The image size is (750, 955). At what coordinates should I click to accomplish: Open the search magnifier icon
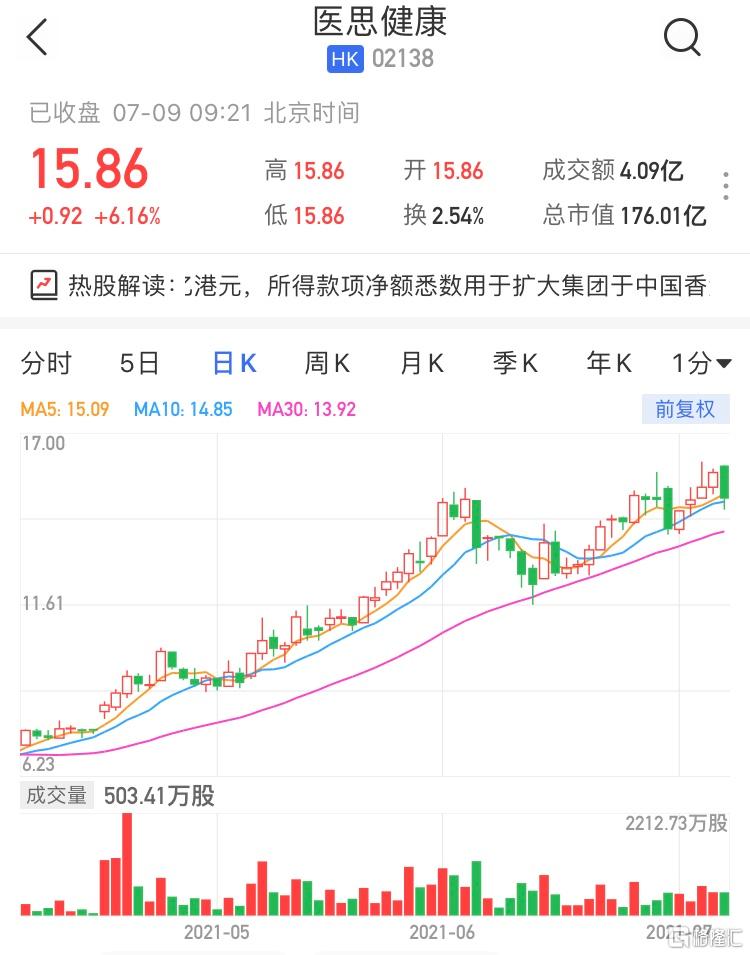(682, 38)
